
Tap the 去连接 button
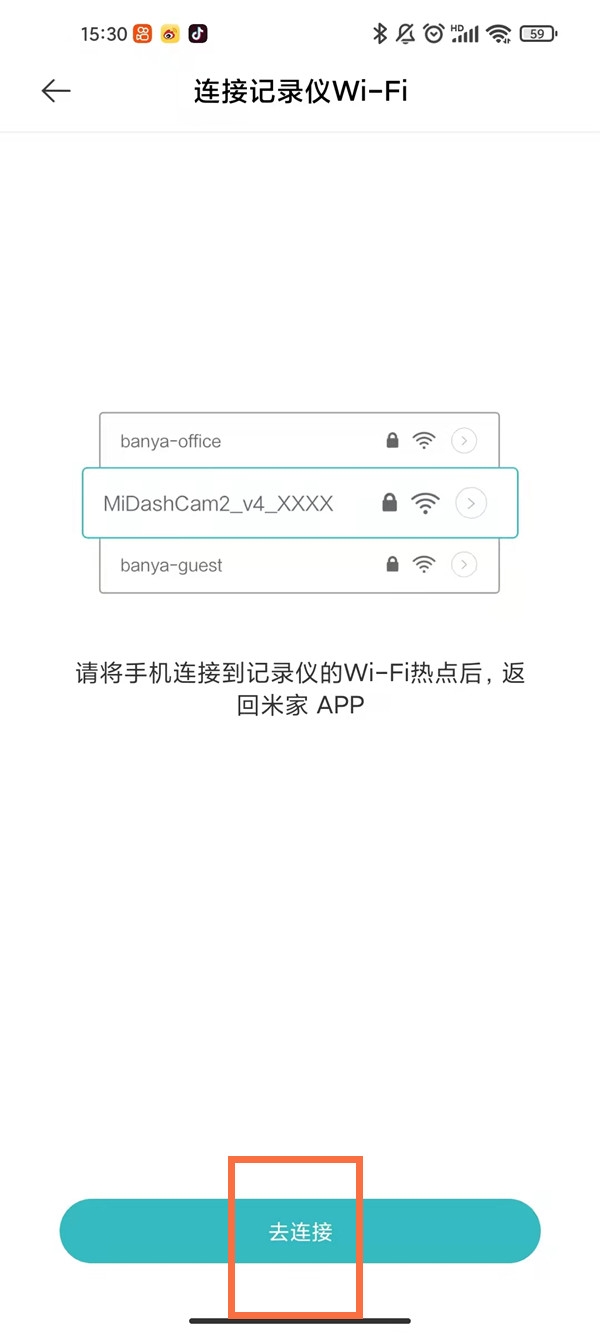[x=300, y=1231]
